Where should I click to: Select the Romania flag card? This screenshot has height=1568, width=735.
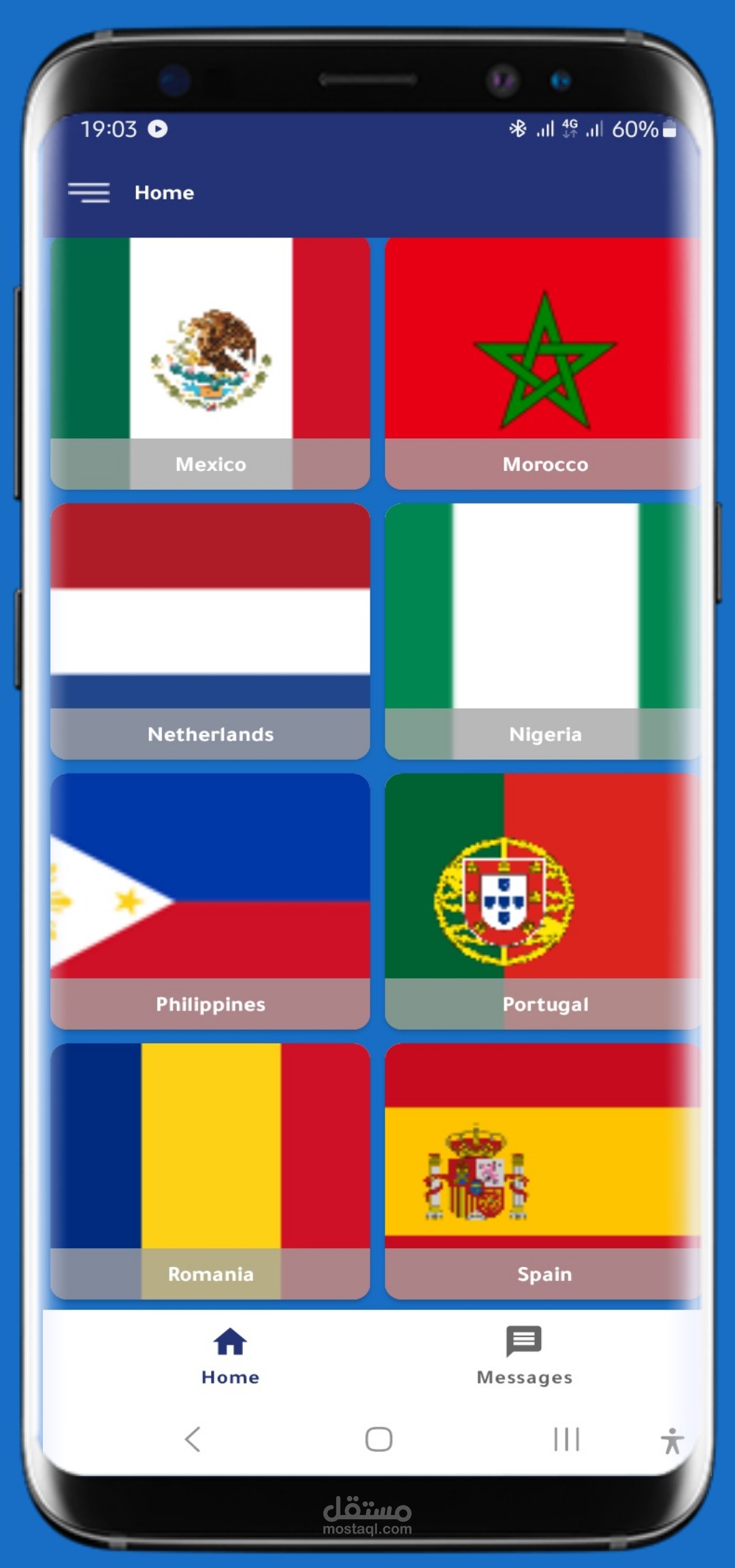(210, 1170)
